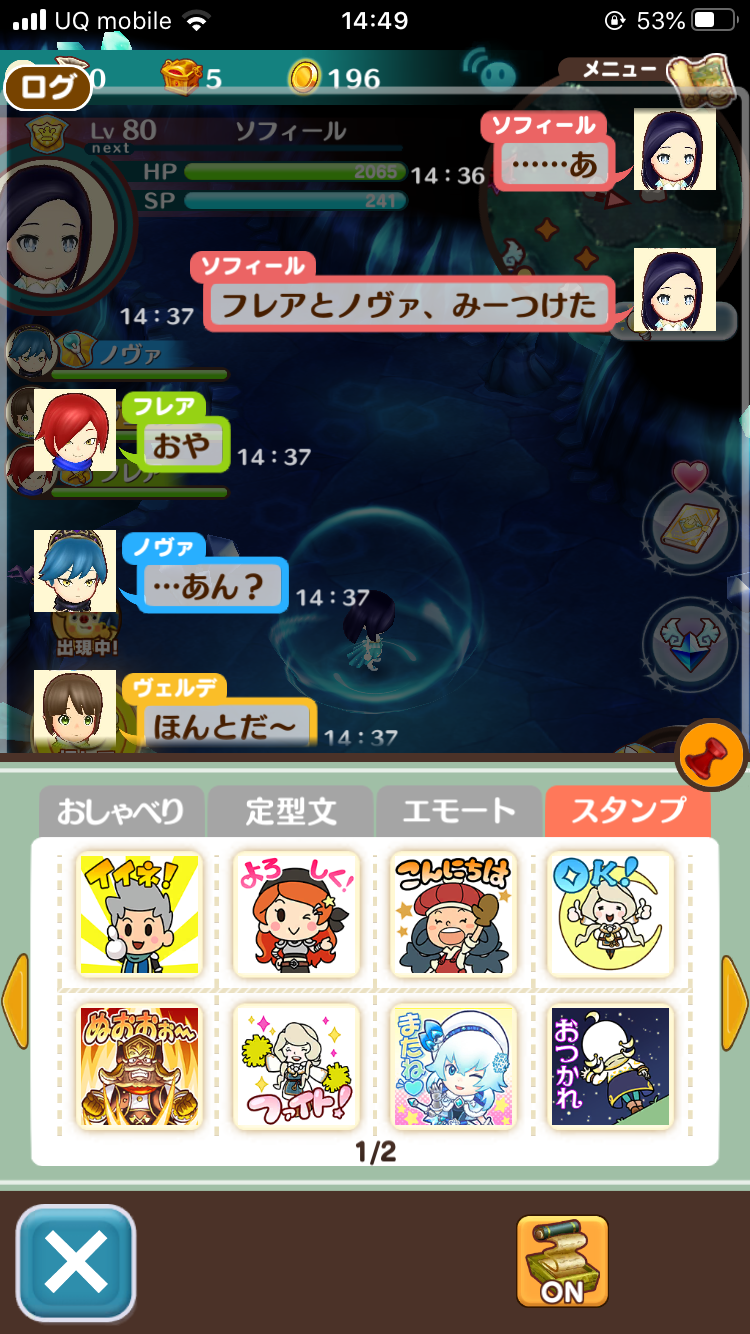Select the スタンプ tab
Image resolution: width=750 pixels, height=1334 pixels.
628,811
